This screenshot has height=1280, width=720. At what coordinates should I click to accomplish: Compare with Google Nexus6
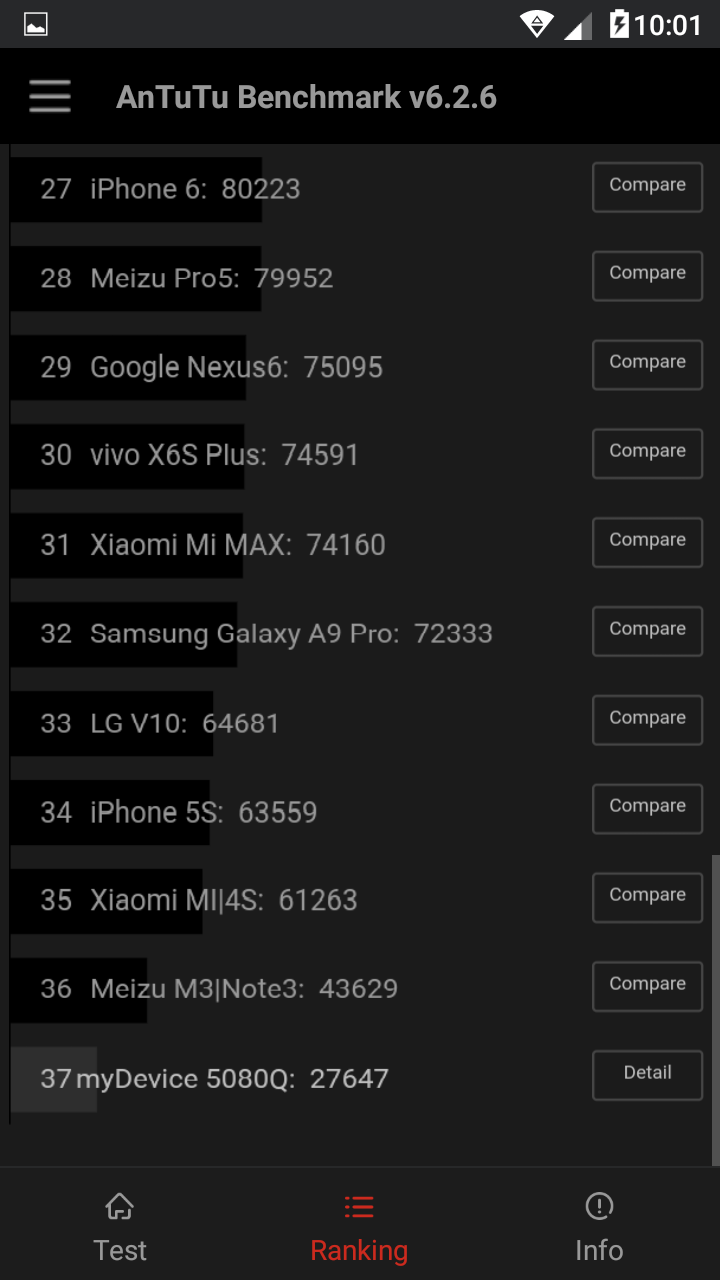pyautogui.click(x=647, y=364)
